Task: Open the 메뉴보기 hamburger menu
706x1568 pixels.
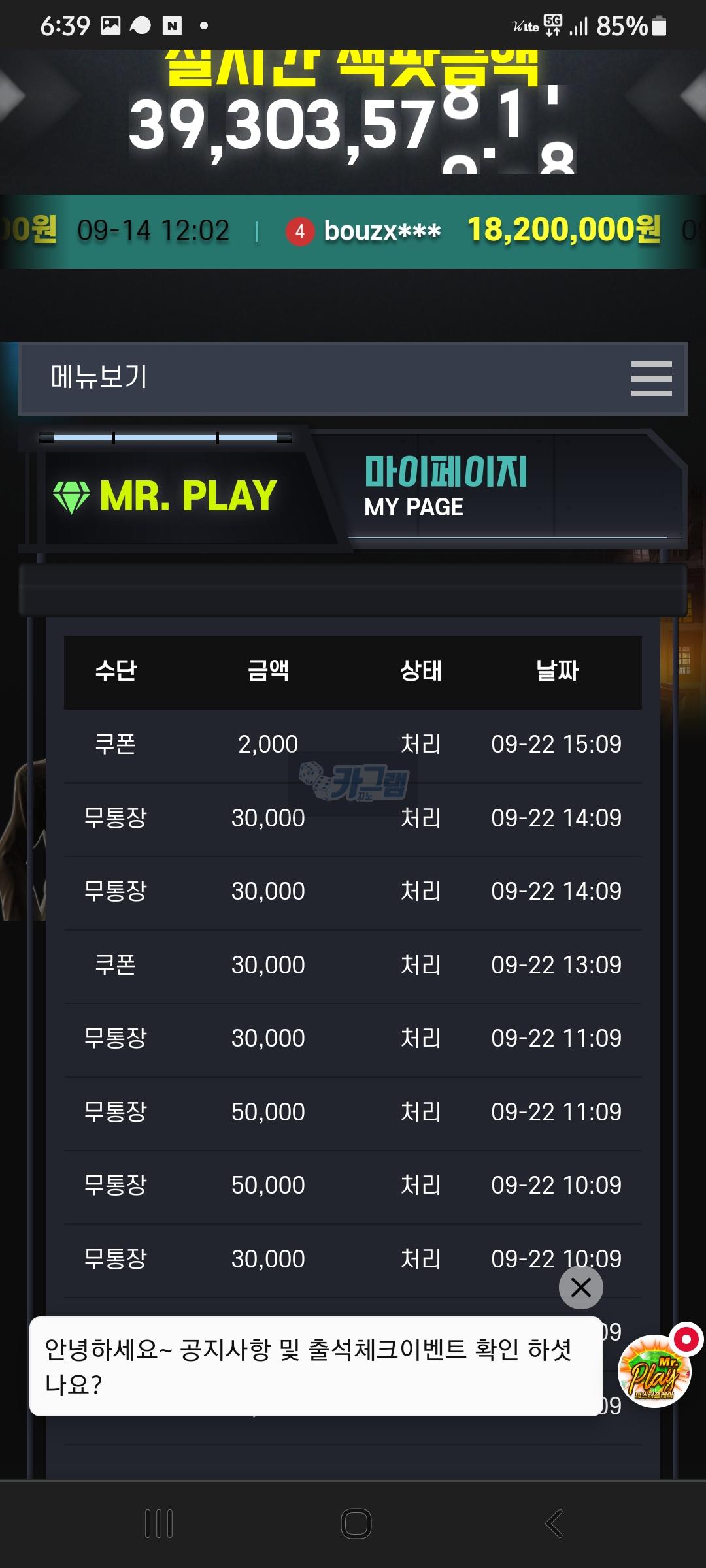Action: click(651, 378)
